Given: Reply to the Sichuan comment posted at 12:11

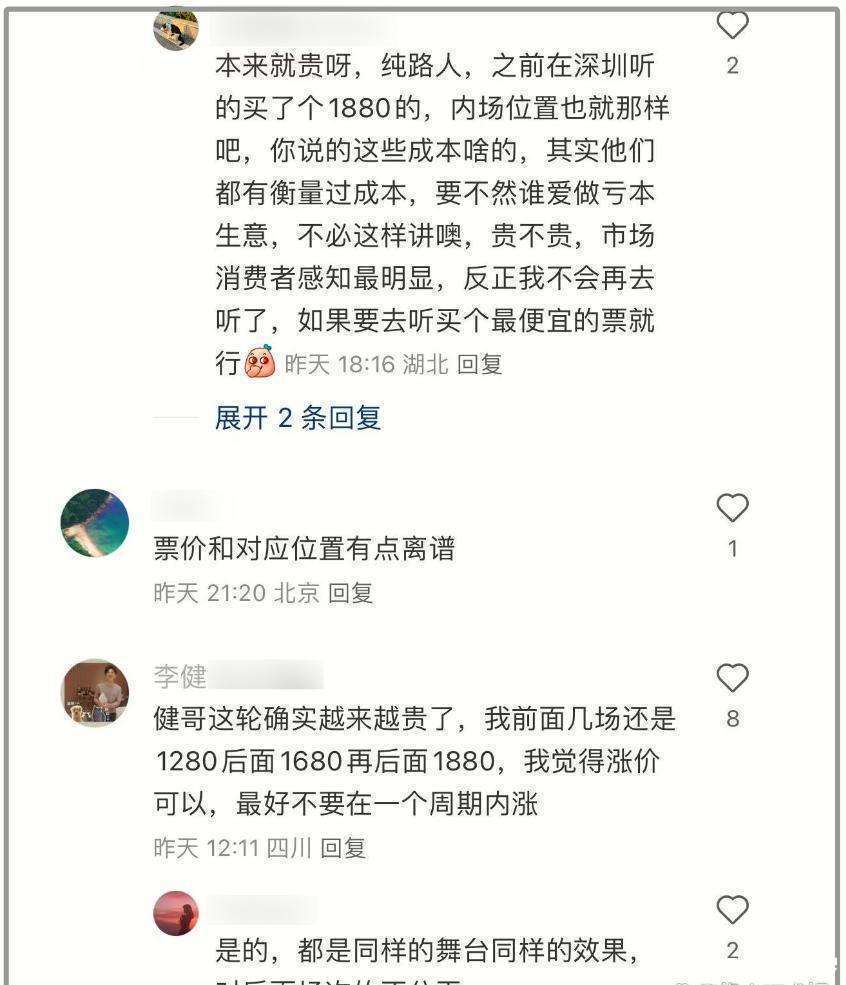Looking at the screenshot, I should coord(343,849).
